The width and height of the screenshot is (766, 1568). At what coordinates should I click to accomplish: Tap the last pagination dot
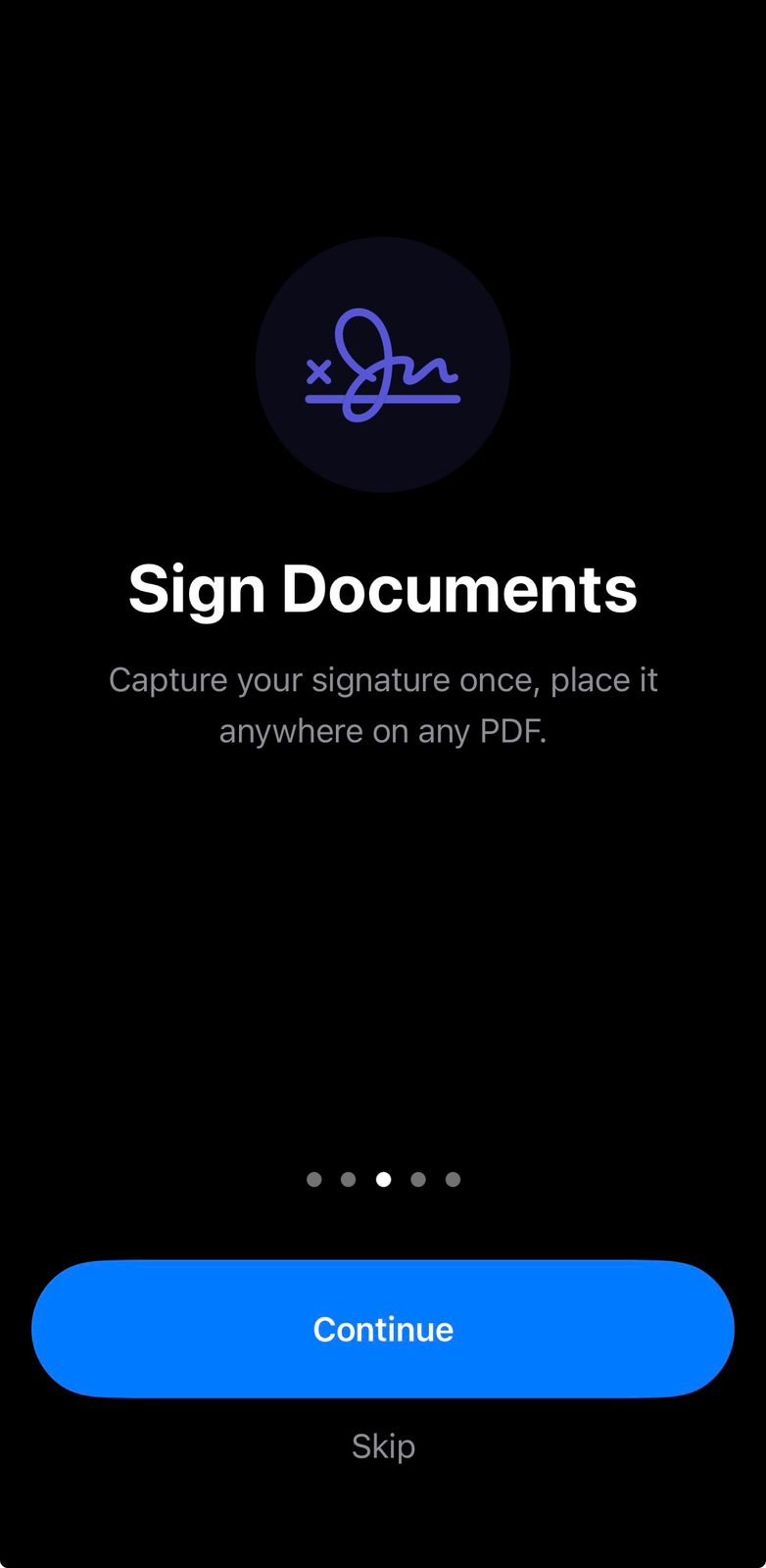click(x=453, y=1180)
